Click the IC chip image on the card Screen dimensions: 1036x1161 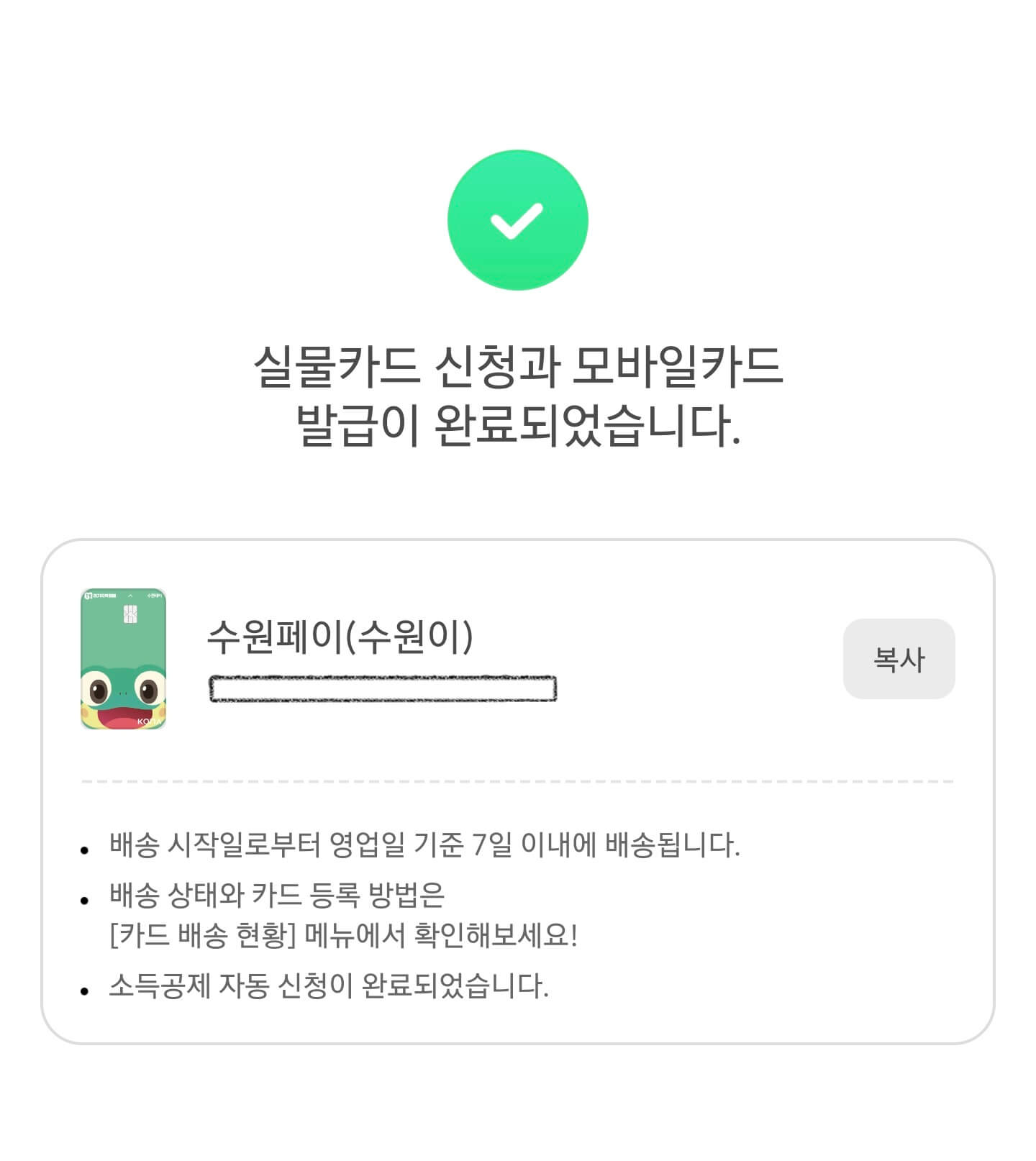click(130, 614)
